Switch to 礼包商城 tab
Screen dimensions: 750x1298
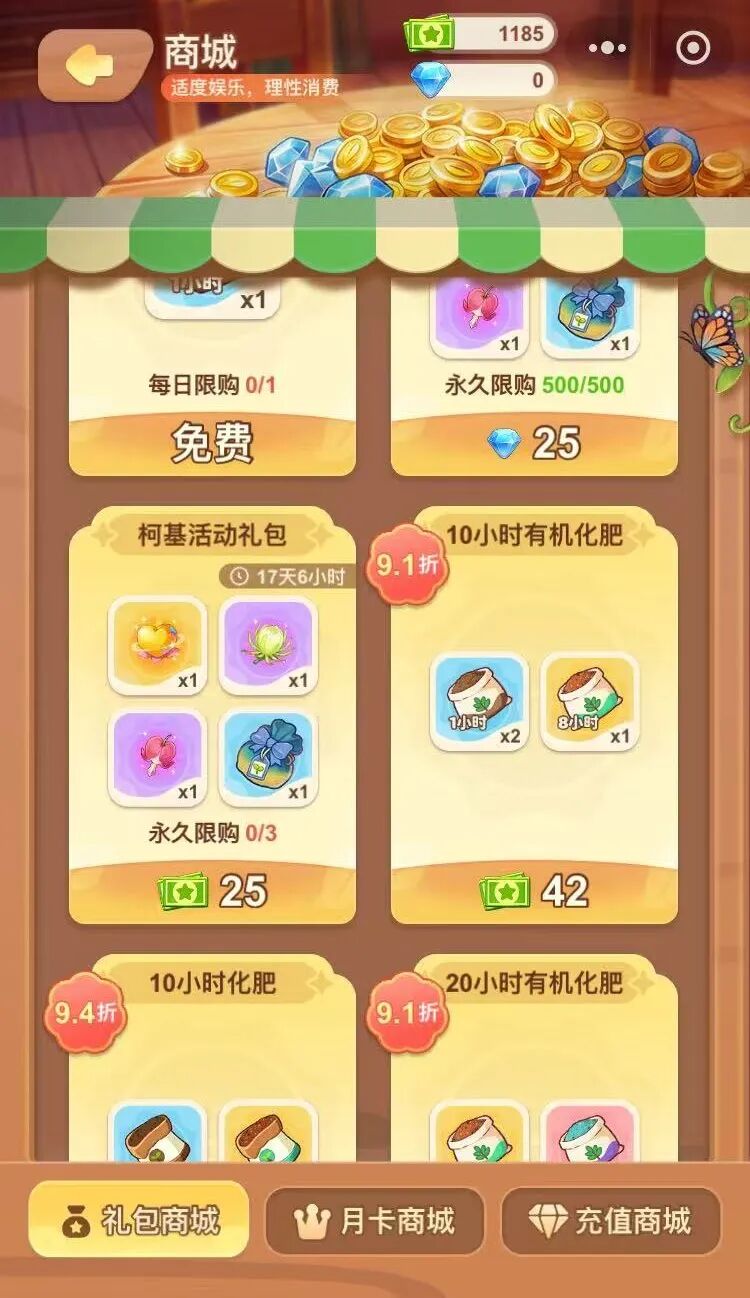tap(139, 1221)
